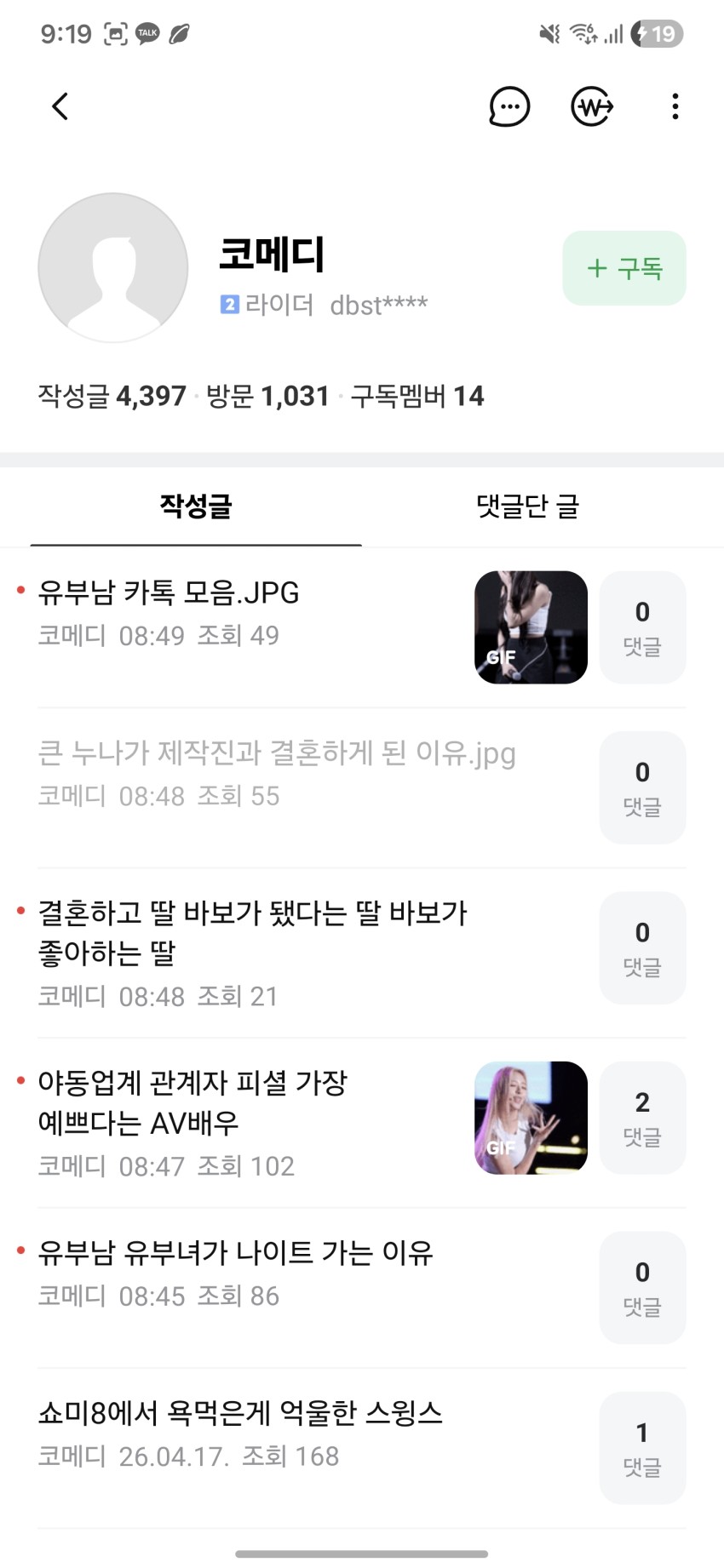Open the post 유부남 카톡 모음.JPG
Screen dimensions: 724x1568
tap(169, 593)
